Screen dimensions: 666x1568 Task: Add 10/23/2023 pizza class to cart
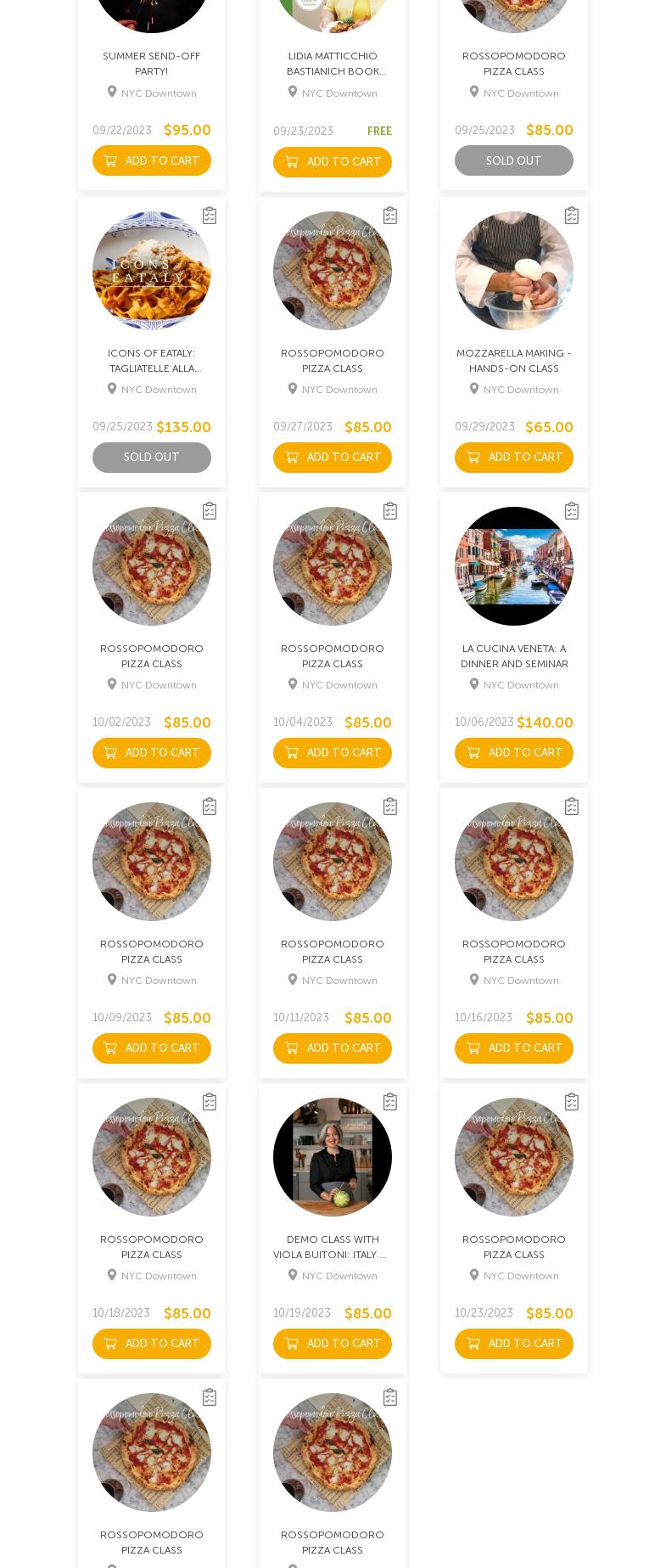point(513,1344)
